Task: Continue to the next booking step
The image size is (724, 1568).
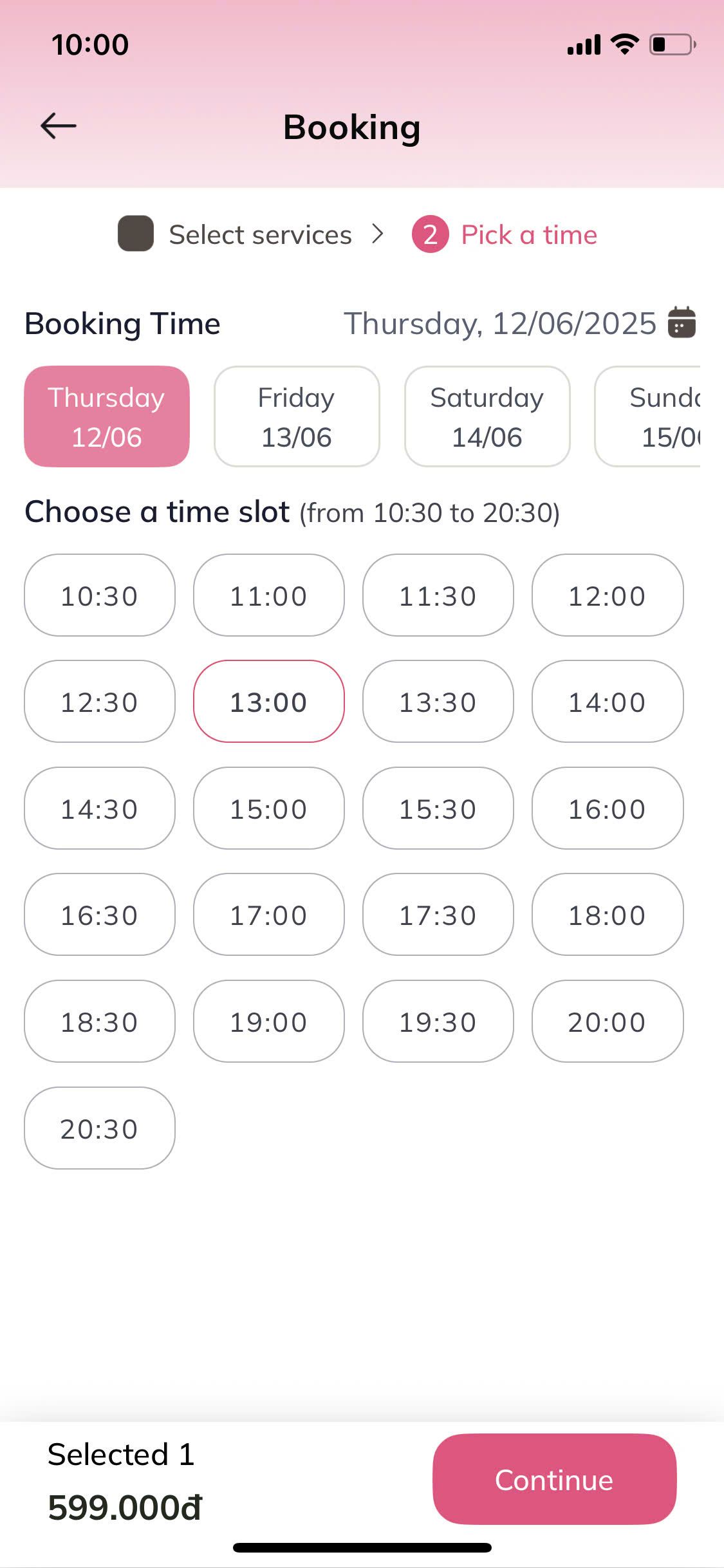Action: click(554, 1479)
